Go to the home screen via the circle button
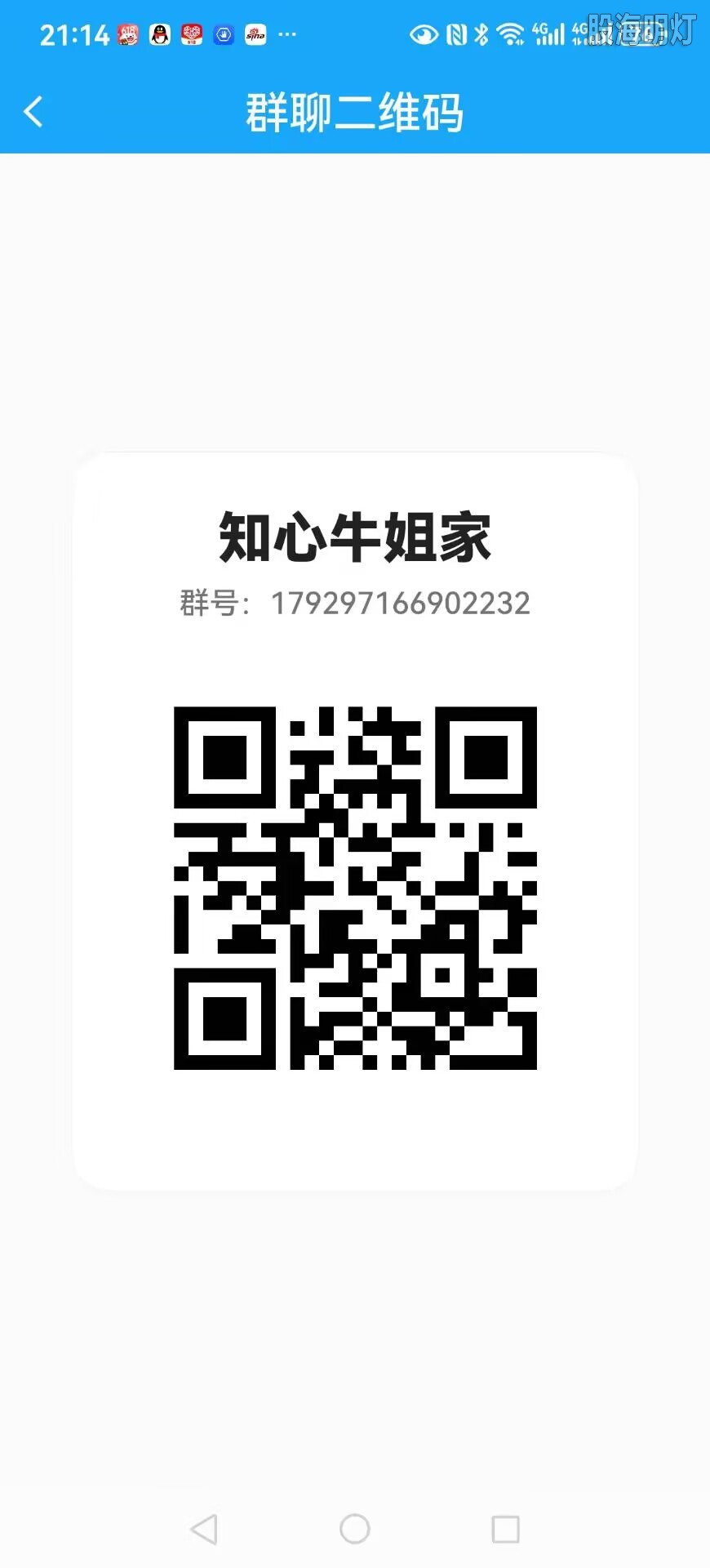The width and height of the screenshot is (710, 1568). pyautogui.click(x=355, y=1529)
